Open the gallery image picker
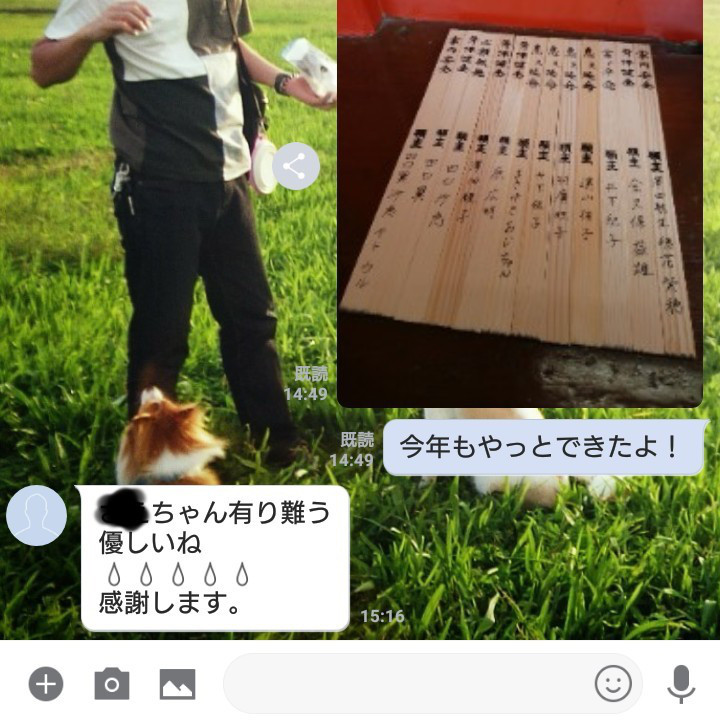The height and width of the screenshot is (721, 720). pos(177,684)
